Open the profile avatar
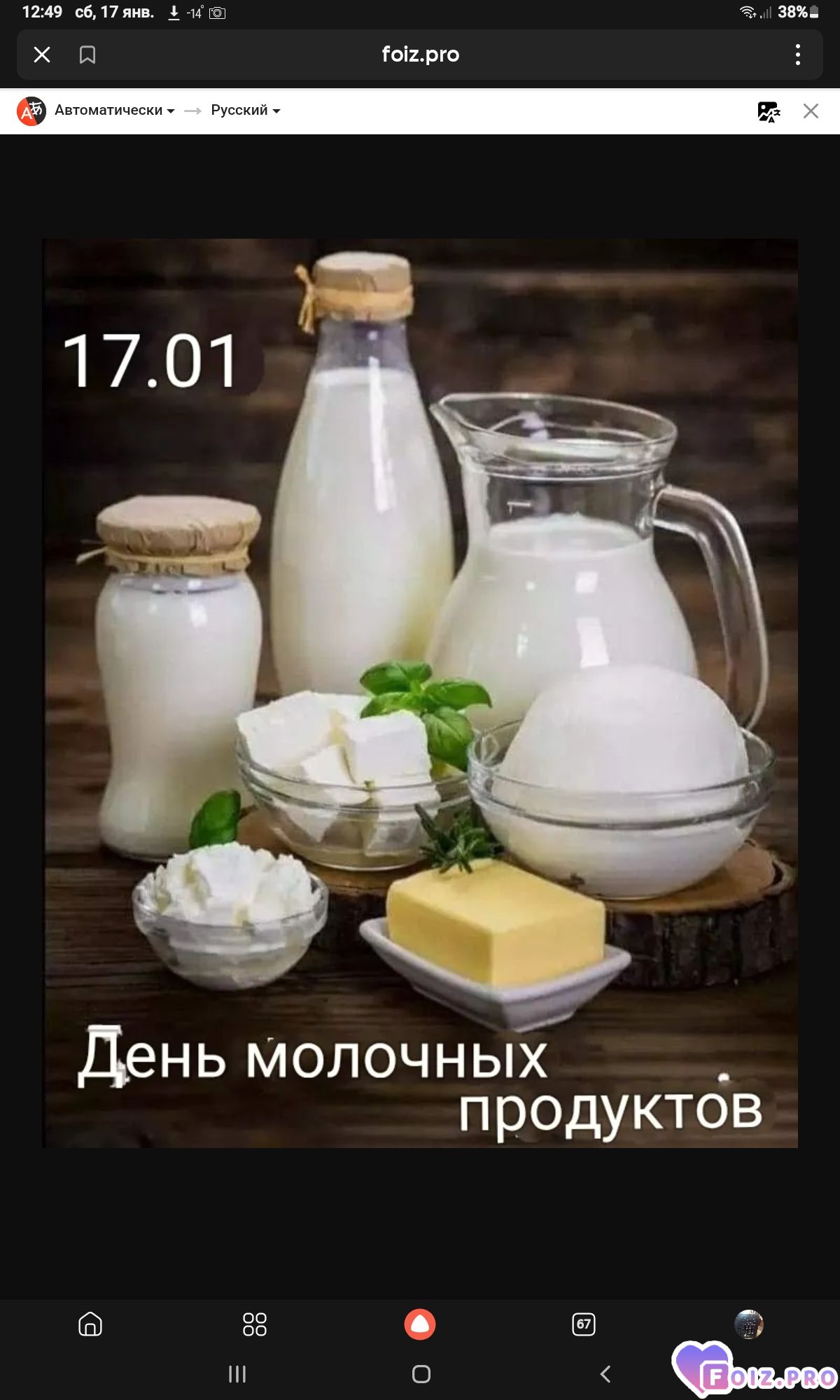The image size is (840, 1400). coord(748,1324)
